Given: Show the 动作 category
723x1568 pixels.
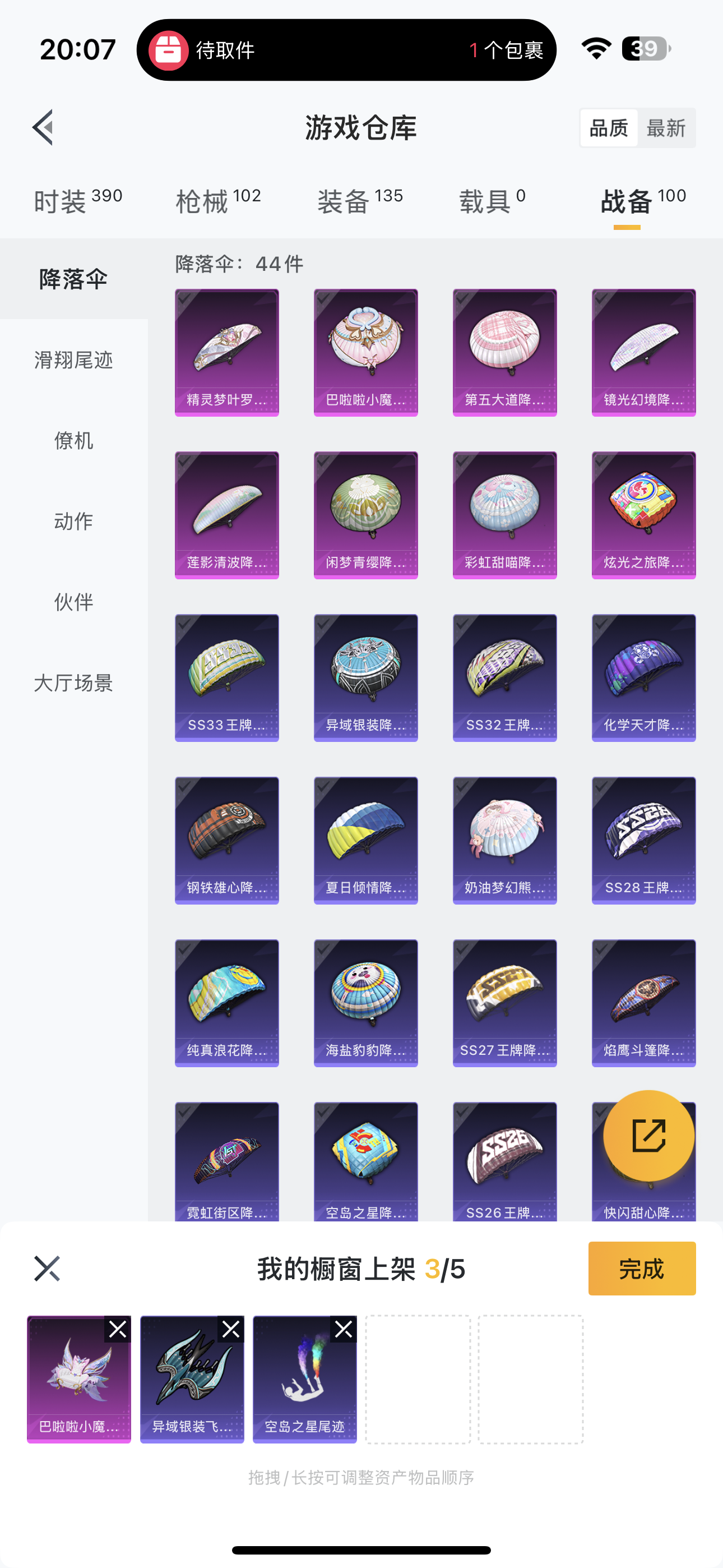Looking at the screenshot, I should (x=73, y=521).
